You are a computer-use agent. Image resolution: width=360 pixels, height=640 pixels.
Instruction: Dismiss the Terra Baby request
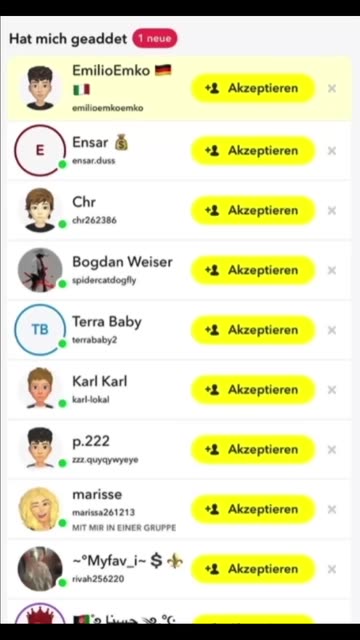[x=332, y=330]
